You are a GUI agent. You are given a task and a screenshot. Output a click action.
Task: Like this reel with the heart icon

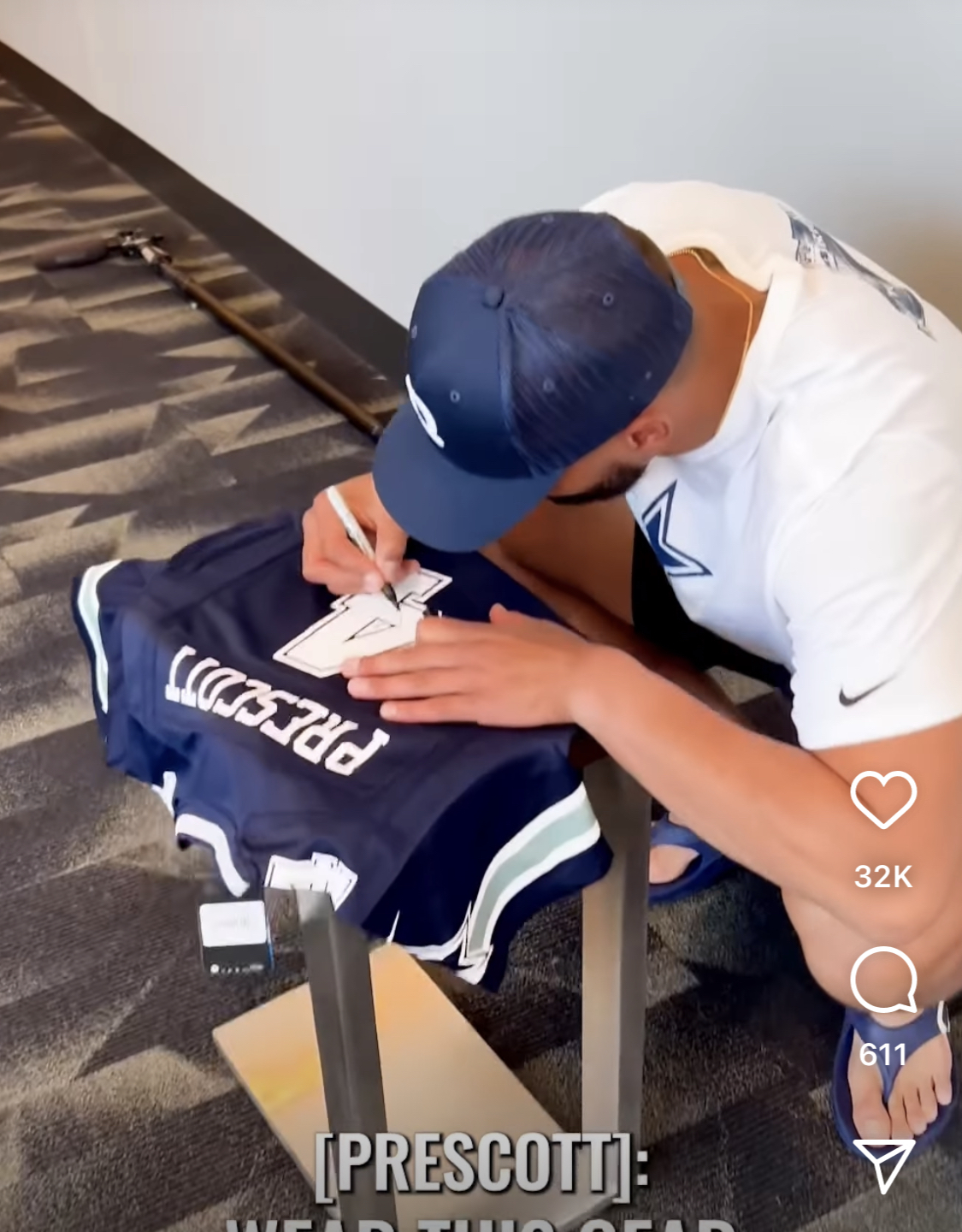[x=883, y=799]
